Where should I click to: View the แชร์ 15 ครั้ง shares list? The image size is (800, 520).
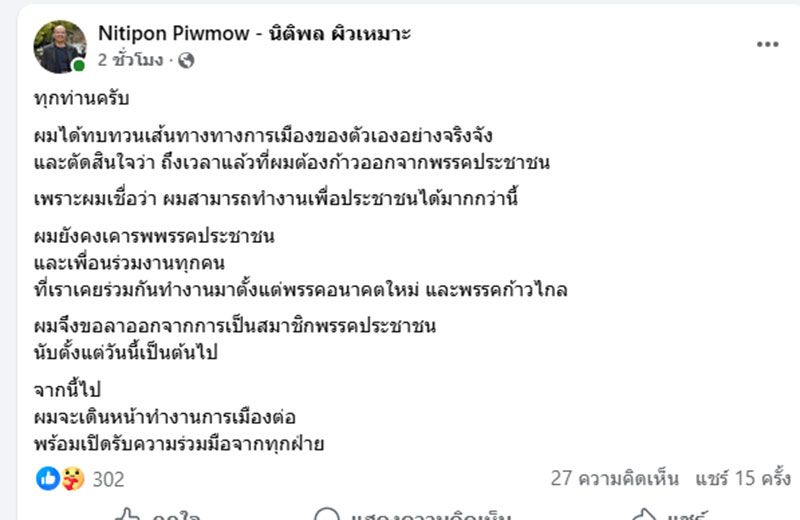(x=742, y=479)
